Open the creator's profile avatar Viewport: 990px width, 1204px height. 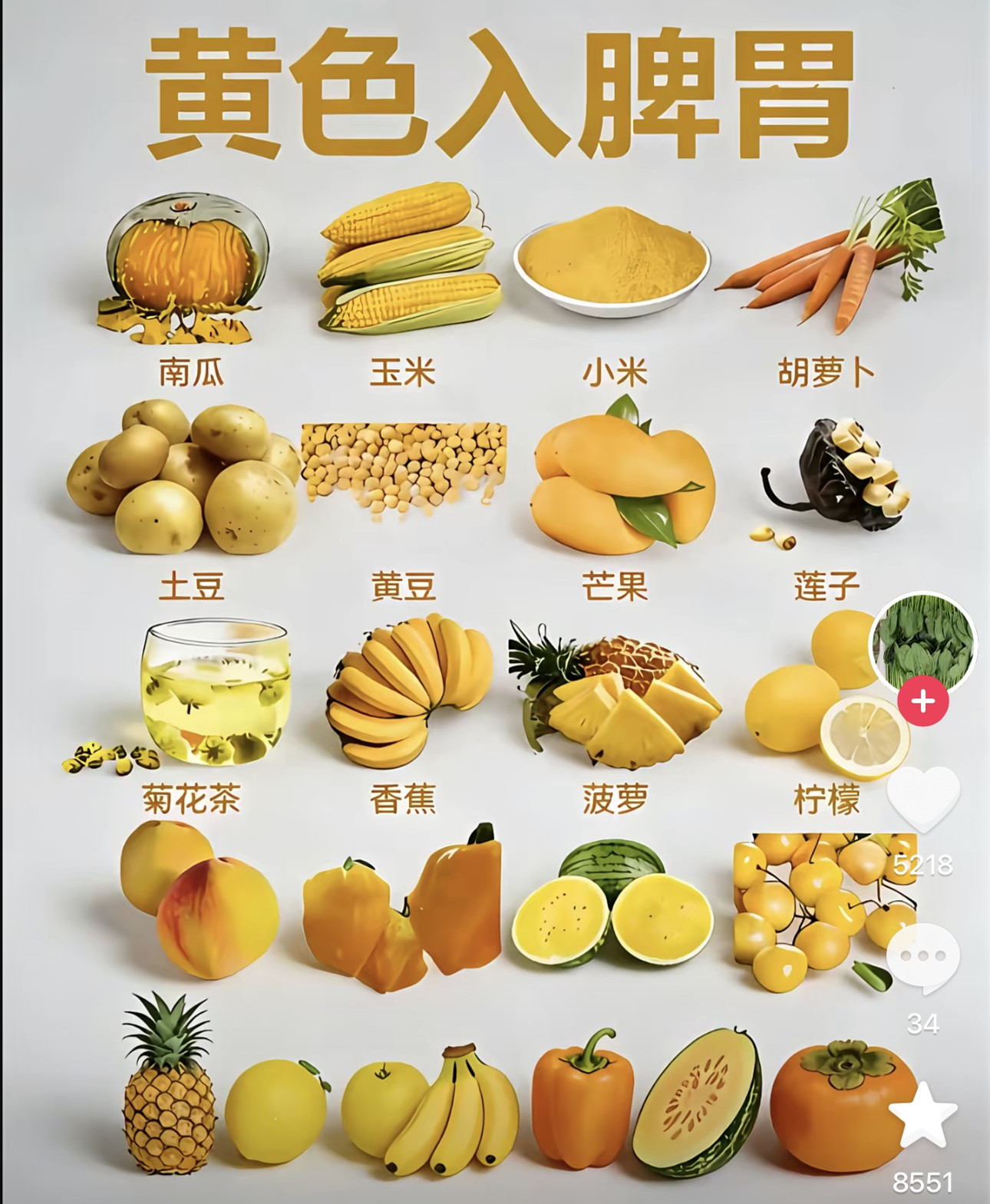(923, 642)
